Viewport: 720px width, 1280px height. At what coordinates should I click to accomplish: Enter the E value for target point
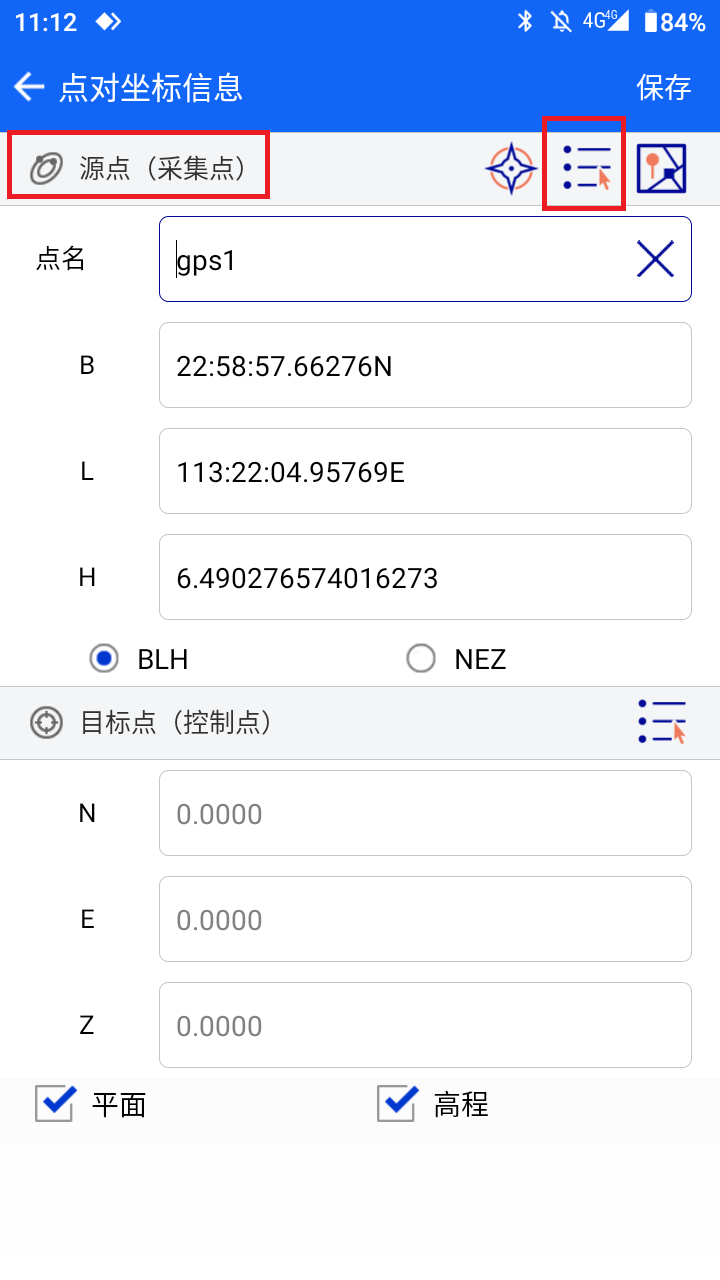425,920
